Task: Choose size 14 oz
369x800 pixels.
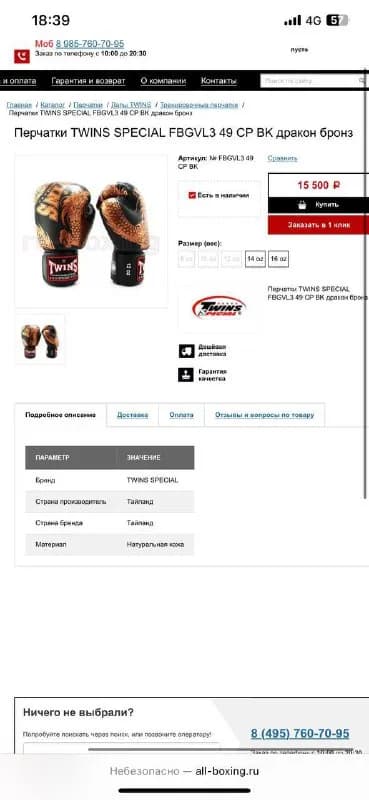Action: [x=255, y=259]
